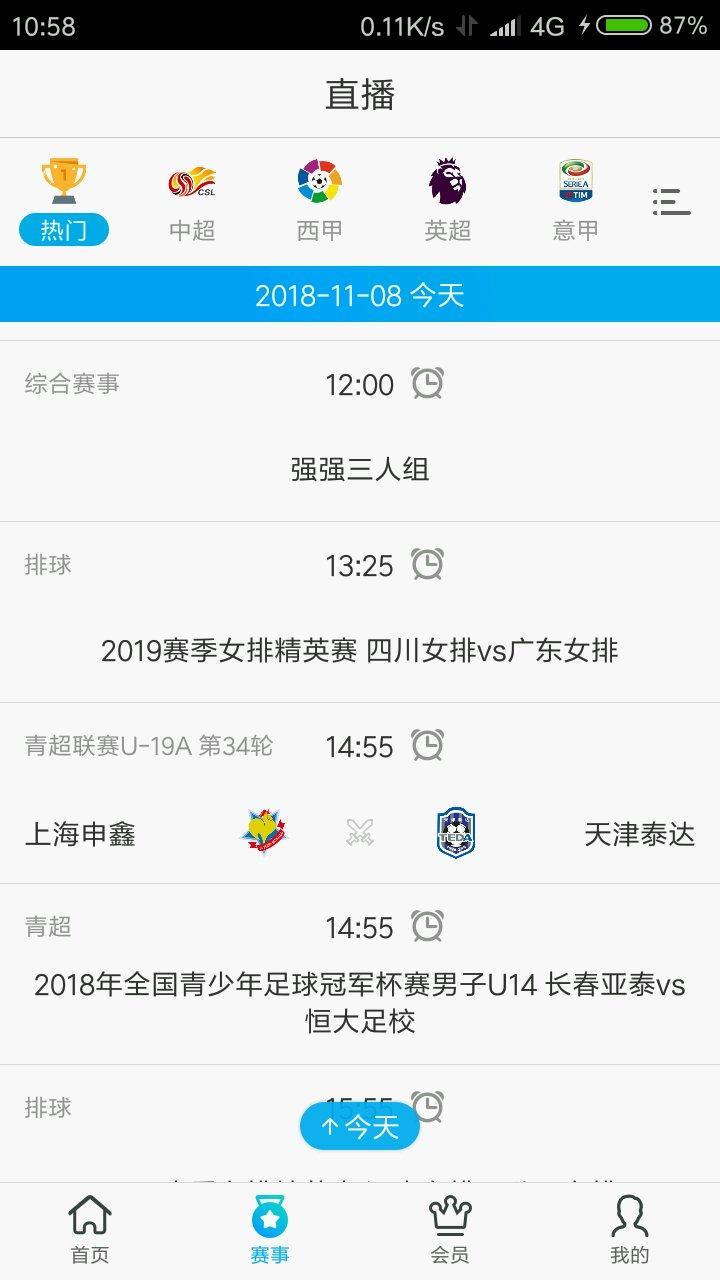Go to the 首页 home tab

pyautogui.click(x=90, y=1231)
